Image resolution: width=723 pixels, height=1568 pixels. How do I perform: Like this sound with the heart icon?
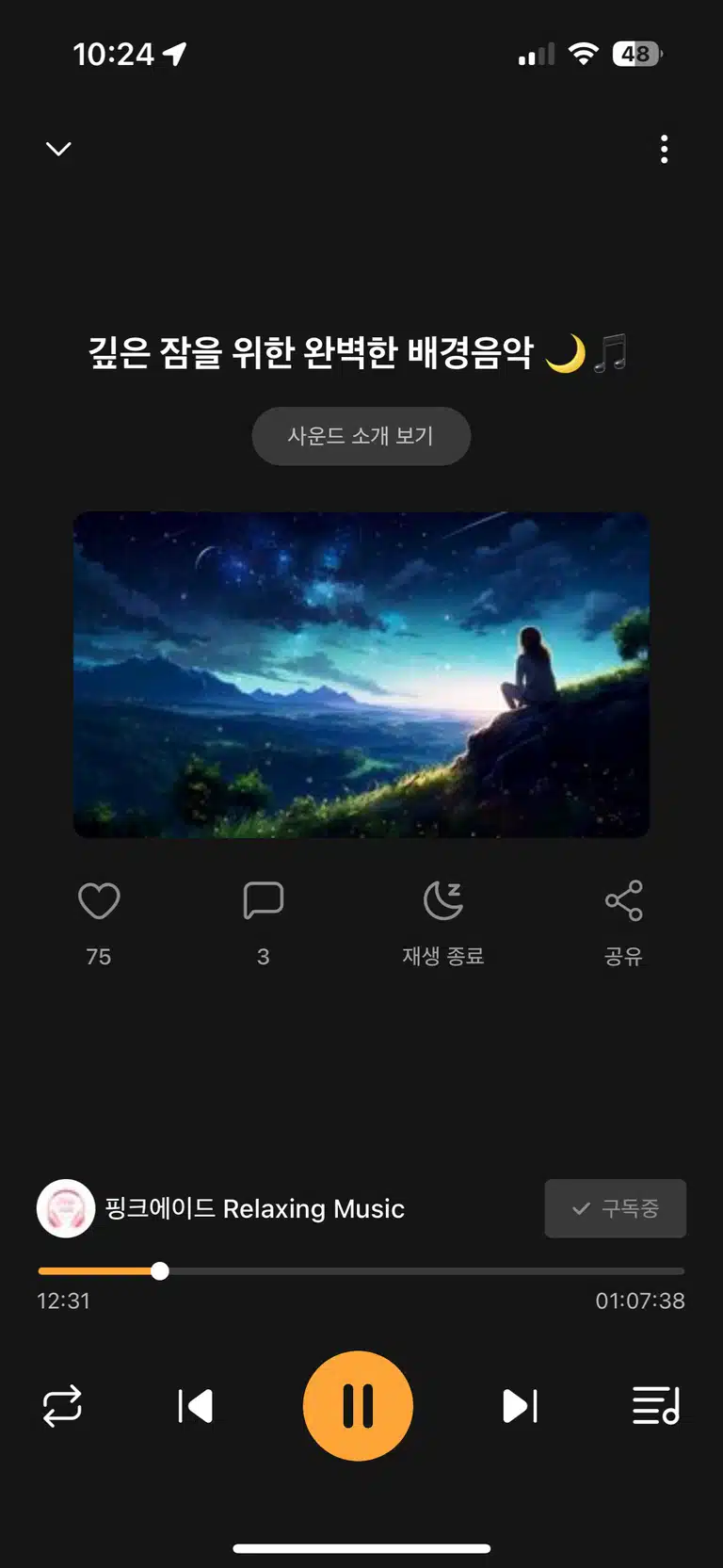click(x=99, y=901)
